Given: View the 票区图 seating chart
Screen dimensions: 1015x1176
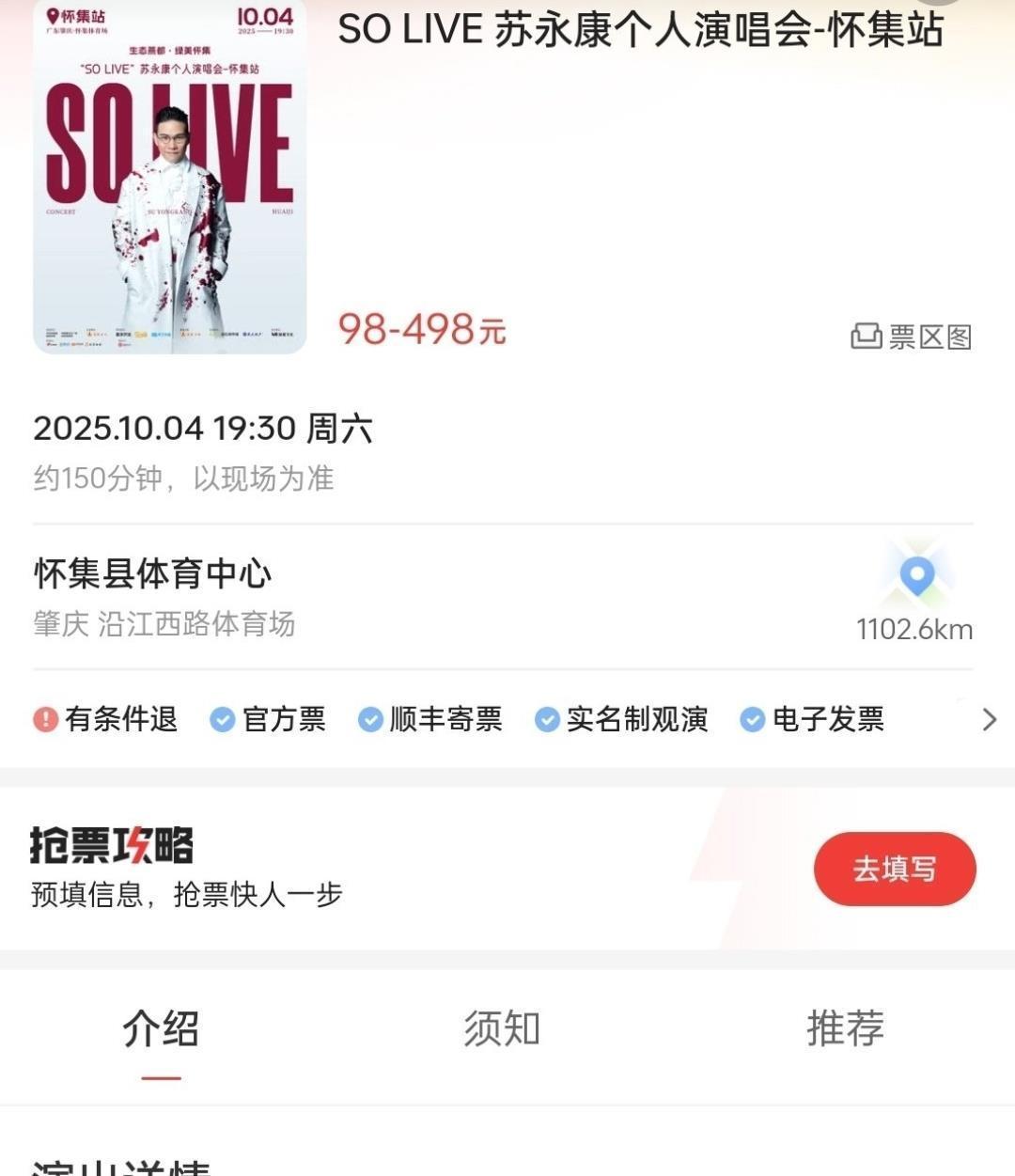Looking at the screenshot, I should pyautogui.click(x=911, y=337).
